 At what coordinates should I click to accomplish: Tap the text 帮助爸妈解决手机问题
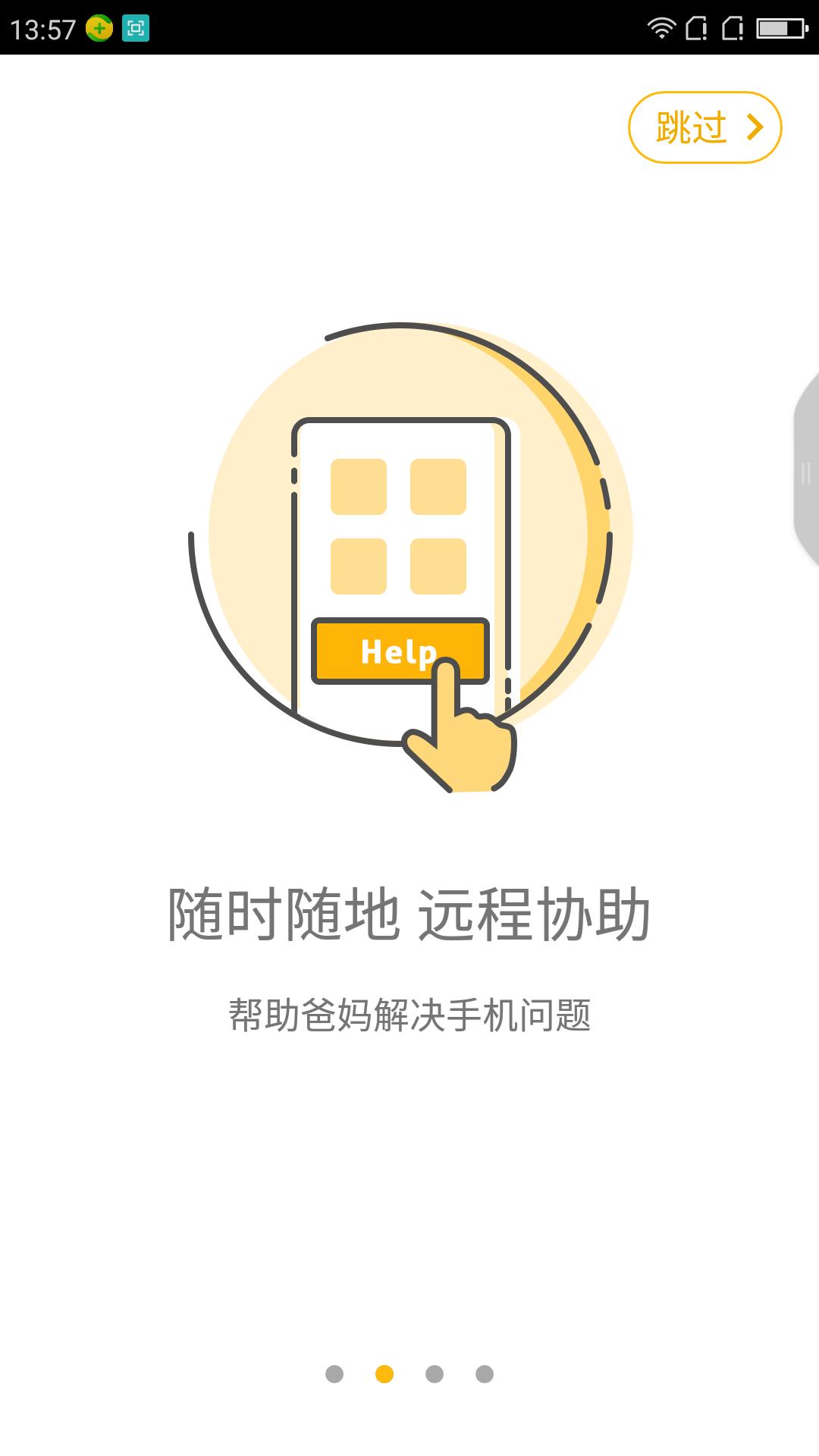click(x=409, y=1015)
